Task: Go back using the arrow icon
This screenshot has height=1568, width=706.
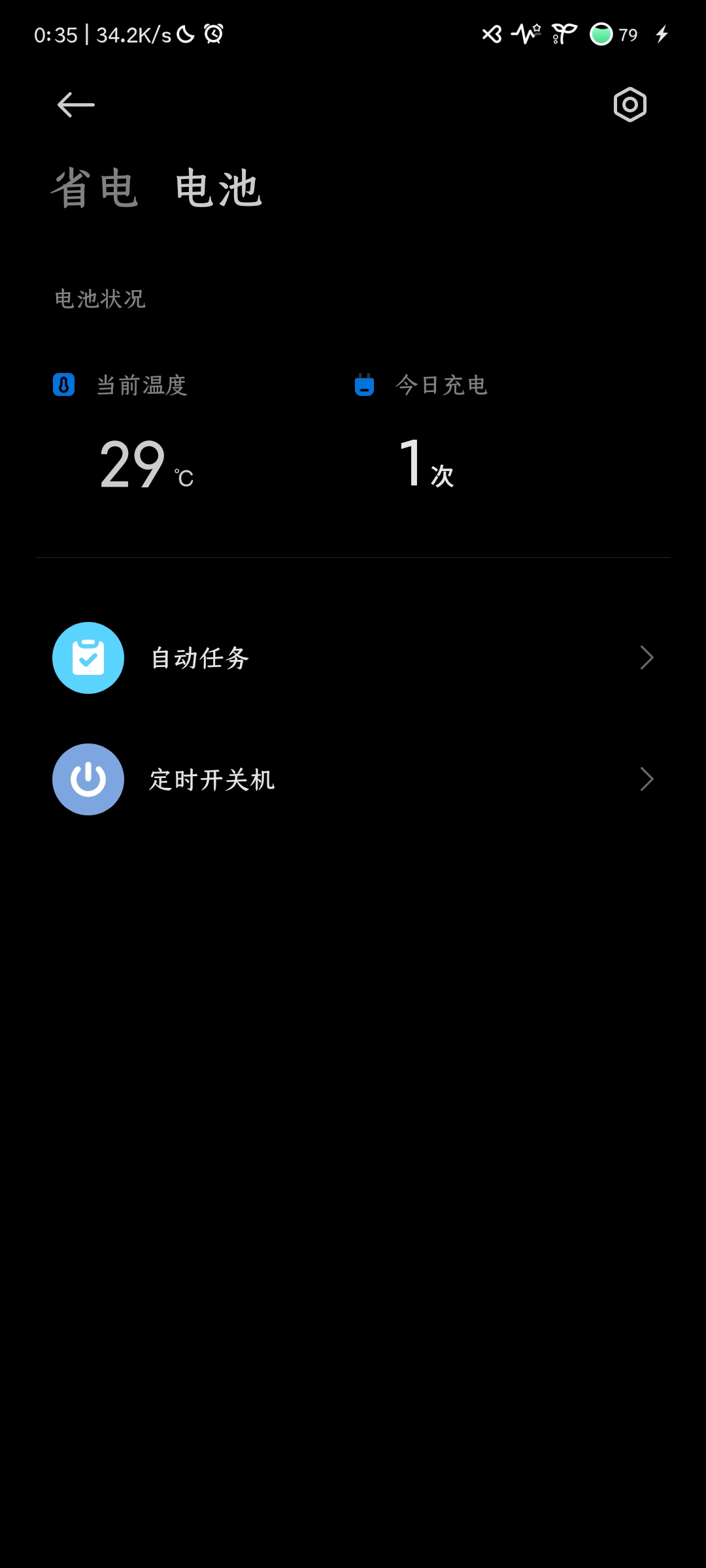Action: coord(76,105)
